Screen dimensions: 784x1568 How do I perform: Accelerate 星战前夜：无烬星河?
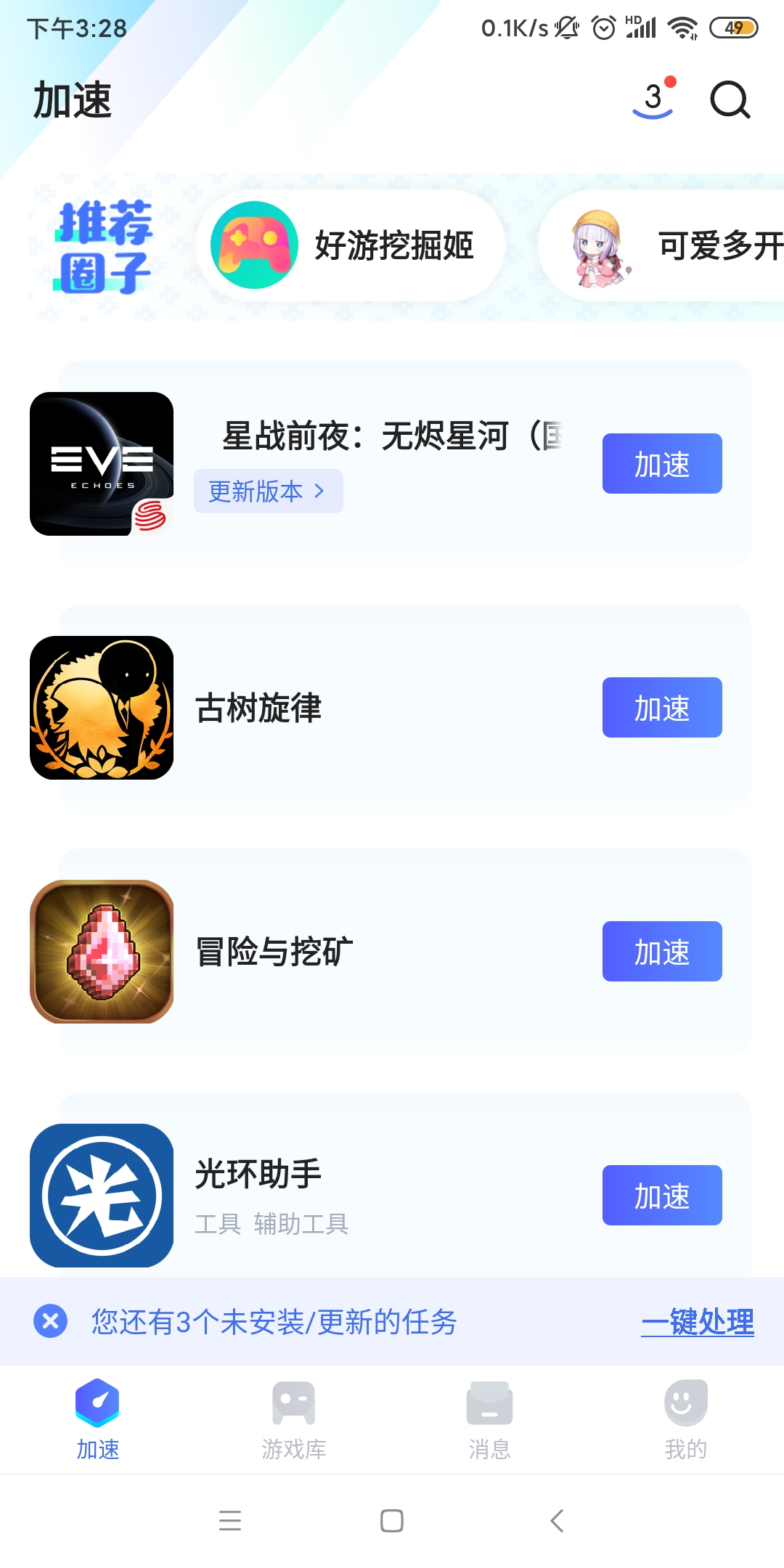pos(661,464)
